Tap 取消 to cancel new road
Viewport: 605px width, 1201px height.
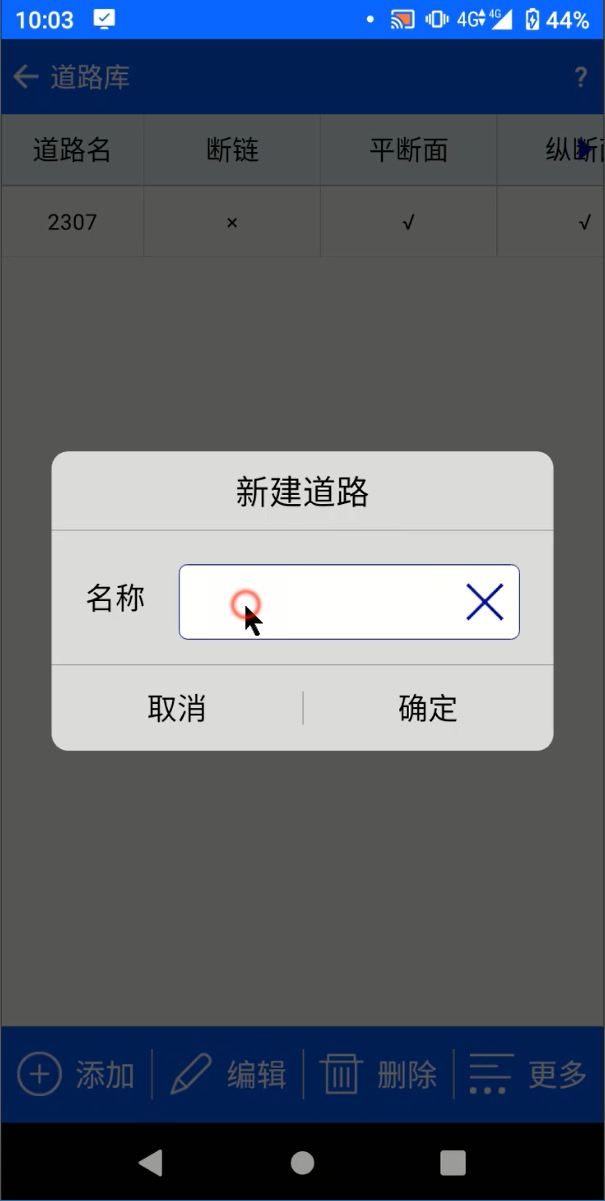click(x=177, y=708)
